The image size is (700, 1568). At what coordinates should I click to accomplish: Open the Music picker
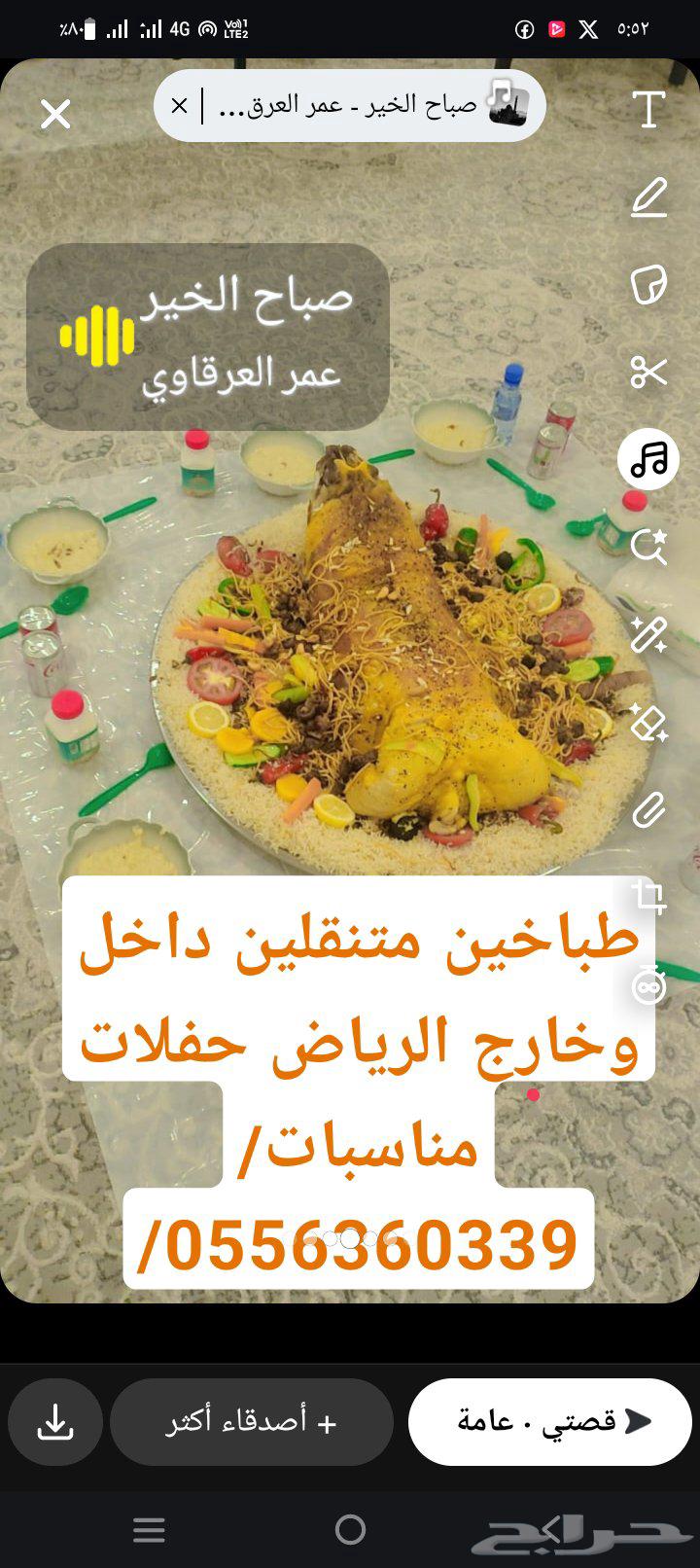(647, 459)
